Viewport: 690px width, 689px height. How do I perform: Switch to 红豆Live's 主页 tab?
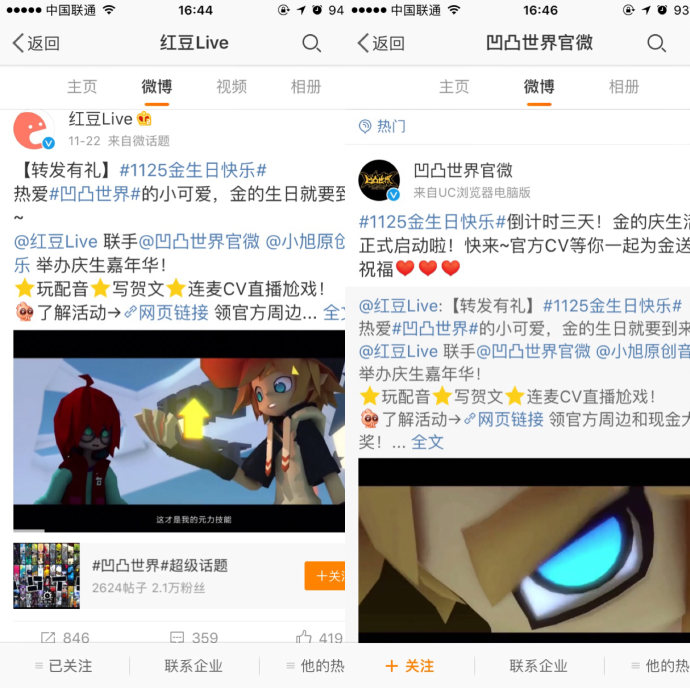(82, 87)
